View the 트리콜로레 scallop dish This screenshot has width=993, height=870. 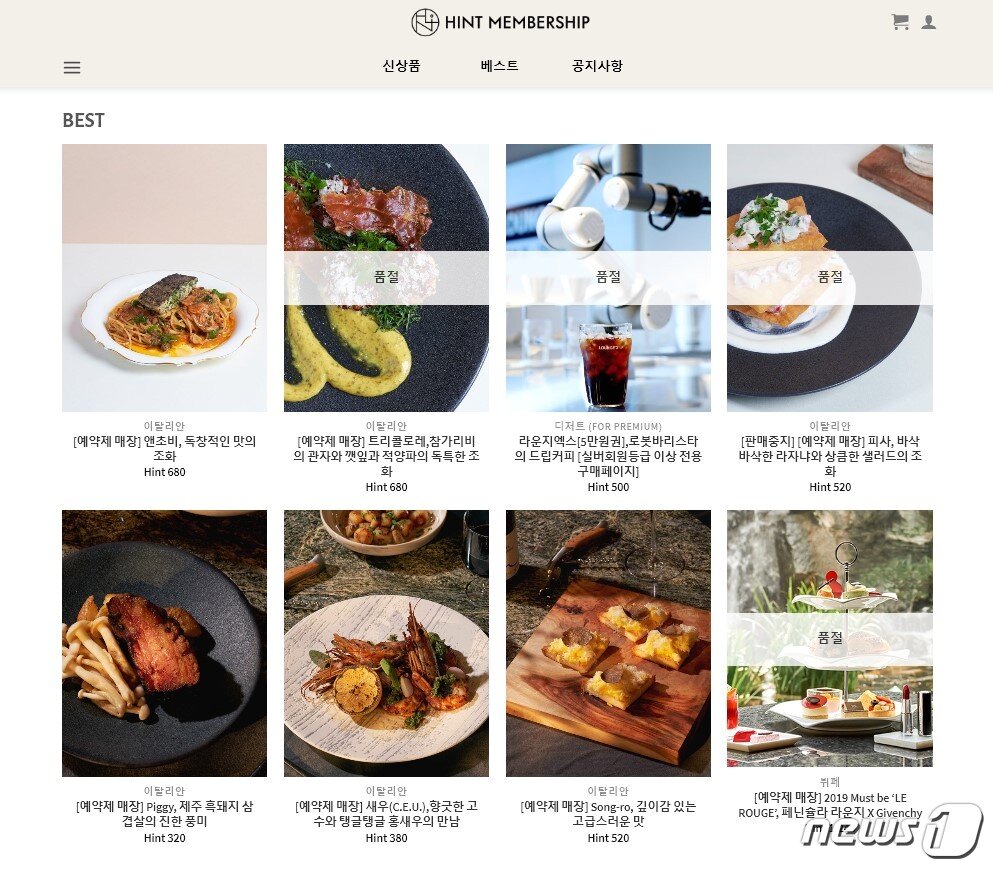click(x=386, y=278)
